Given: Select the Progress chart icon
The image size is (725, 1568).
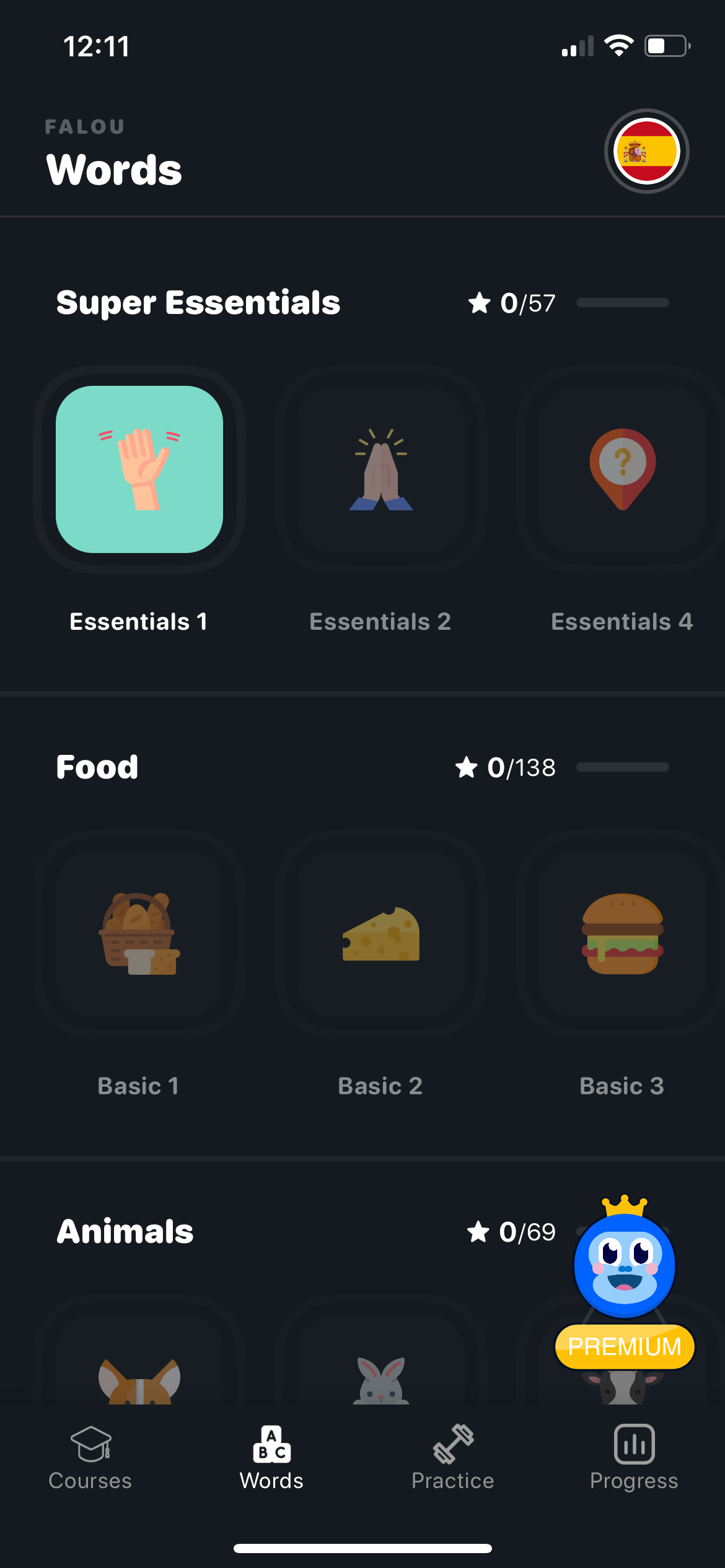Looking at the screenshot, I should tap(633, 1444).
